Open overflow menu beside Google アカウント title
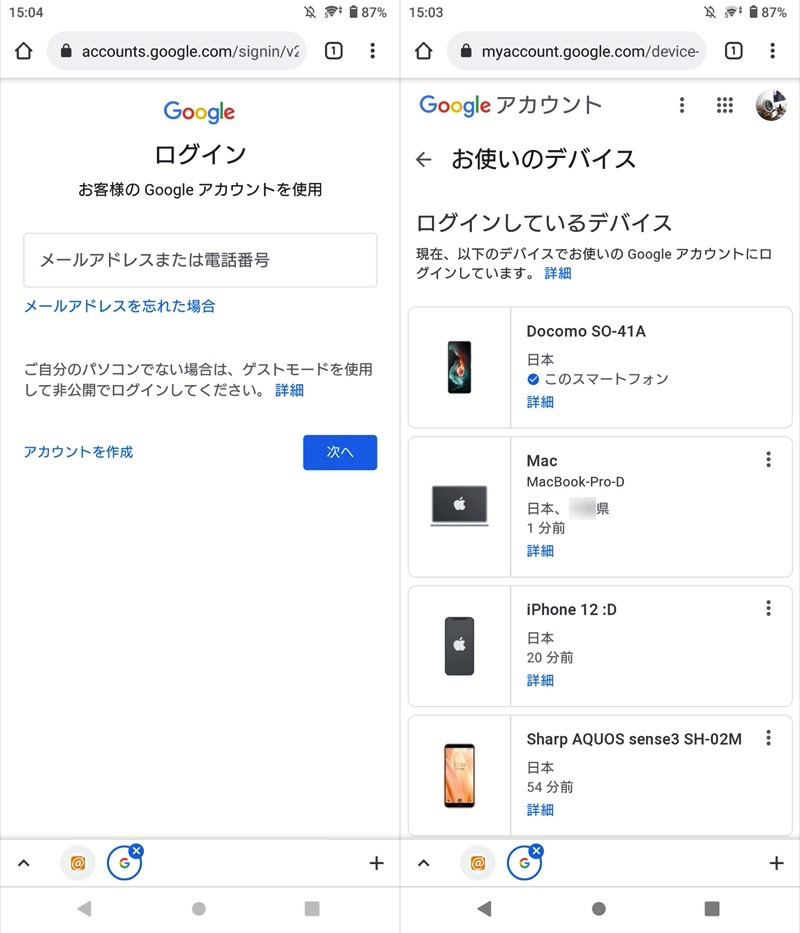 click(x=682, y=105)
